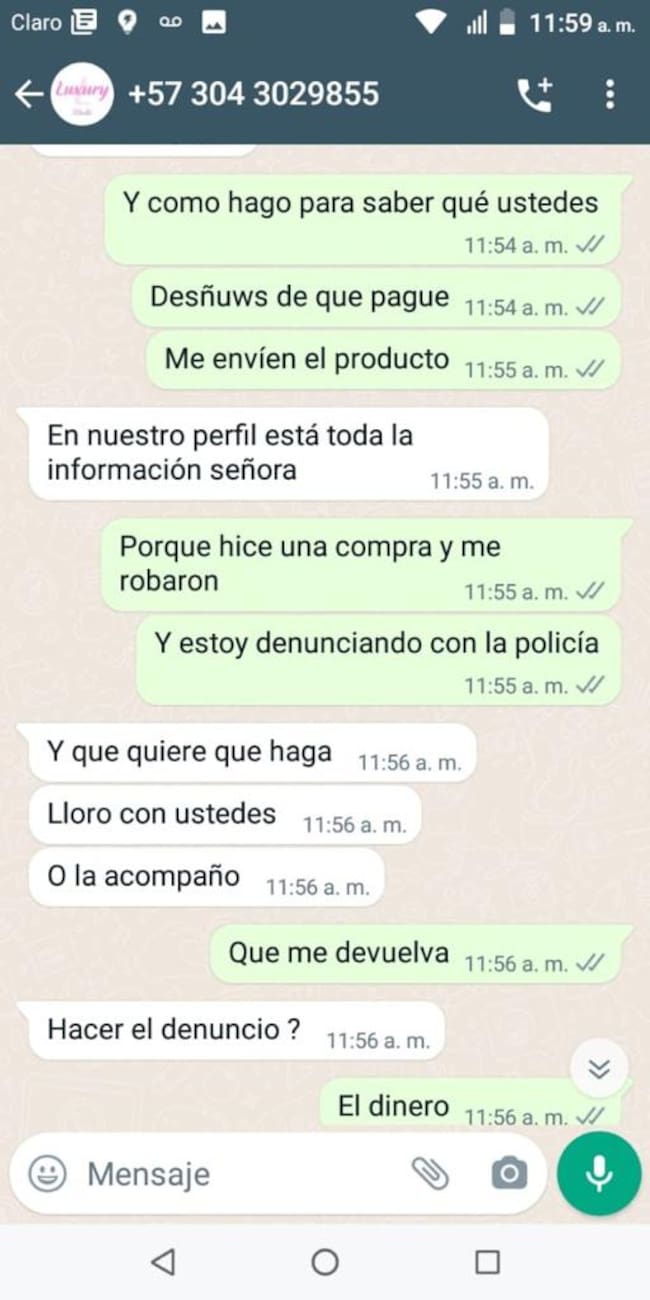Go back to the chats list

[28, 95]
